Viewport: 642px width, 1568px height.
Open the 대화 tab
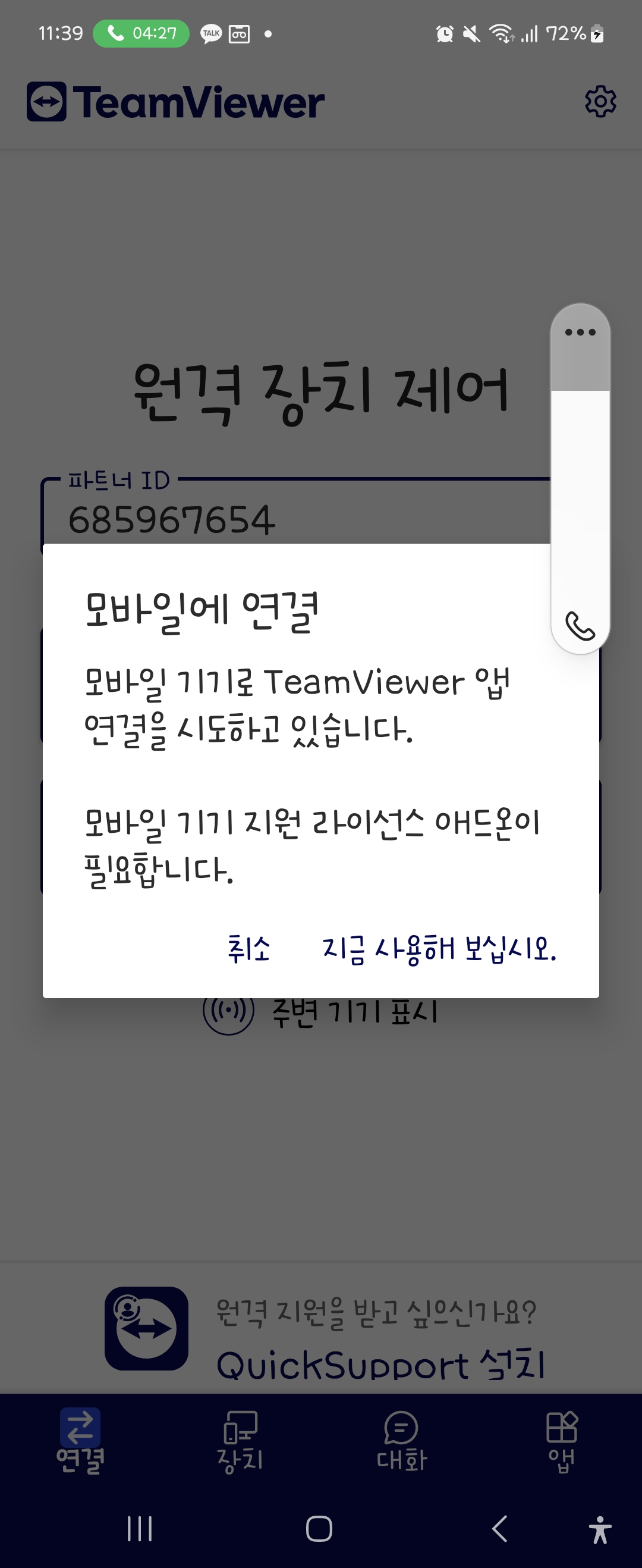point(402,1441)
